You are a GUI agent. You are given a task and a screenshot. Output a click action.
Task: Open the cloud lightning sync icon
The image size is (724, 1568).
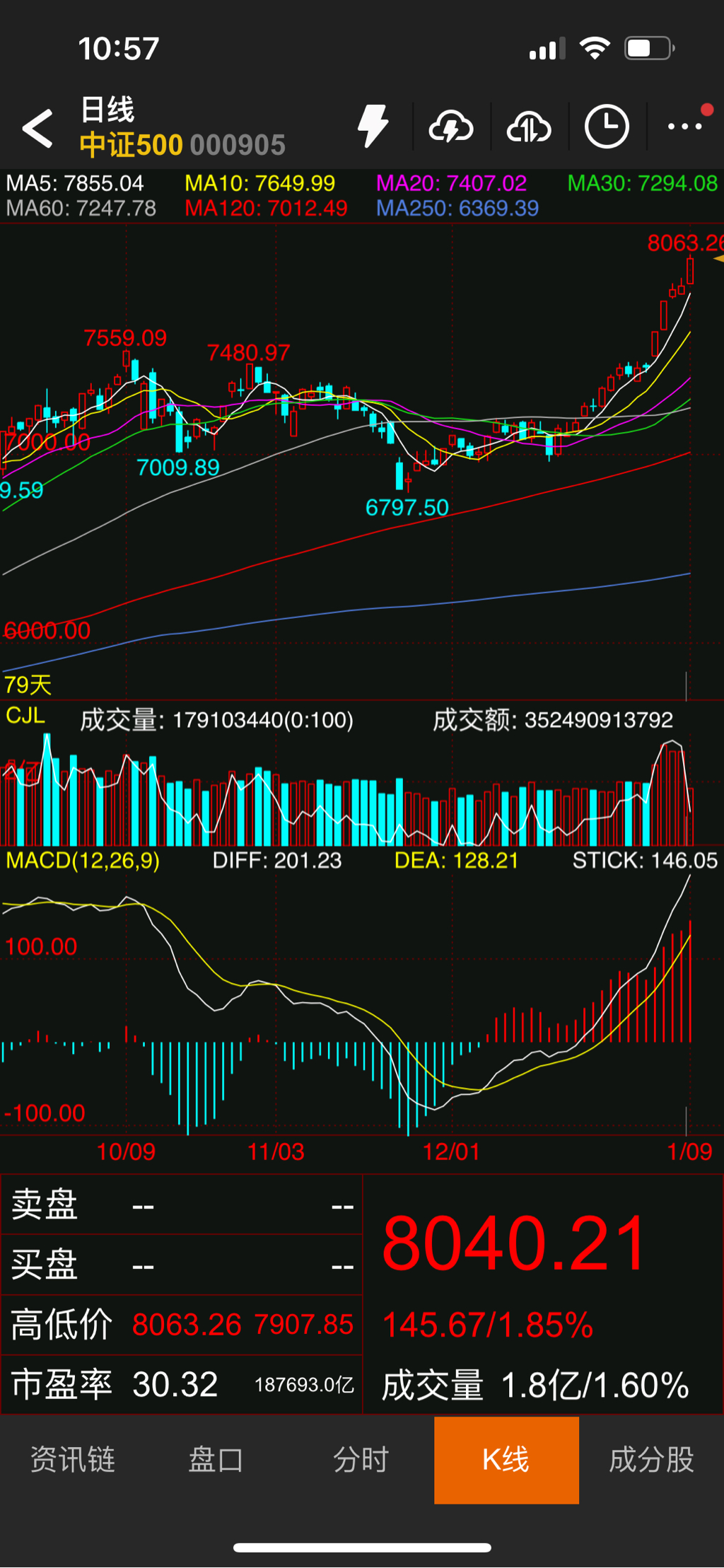coord(451,127)
